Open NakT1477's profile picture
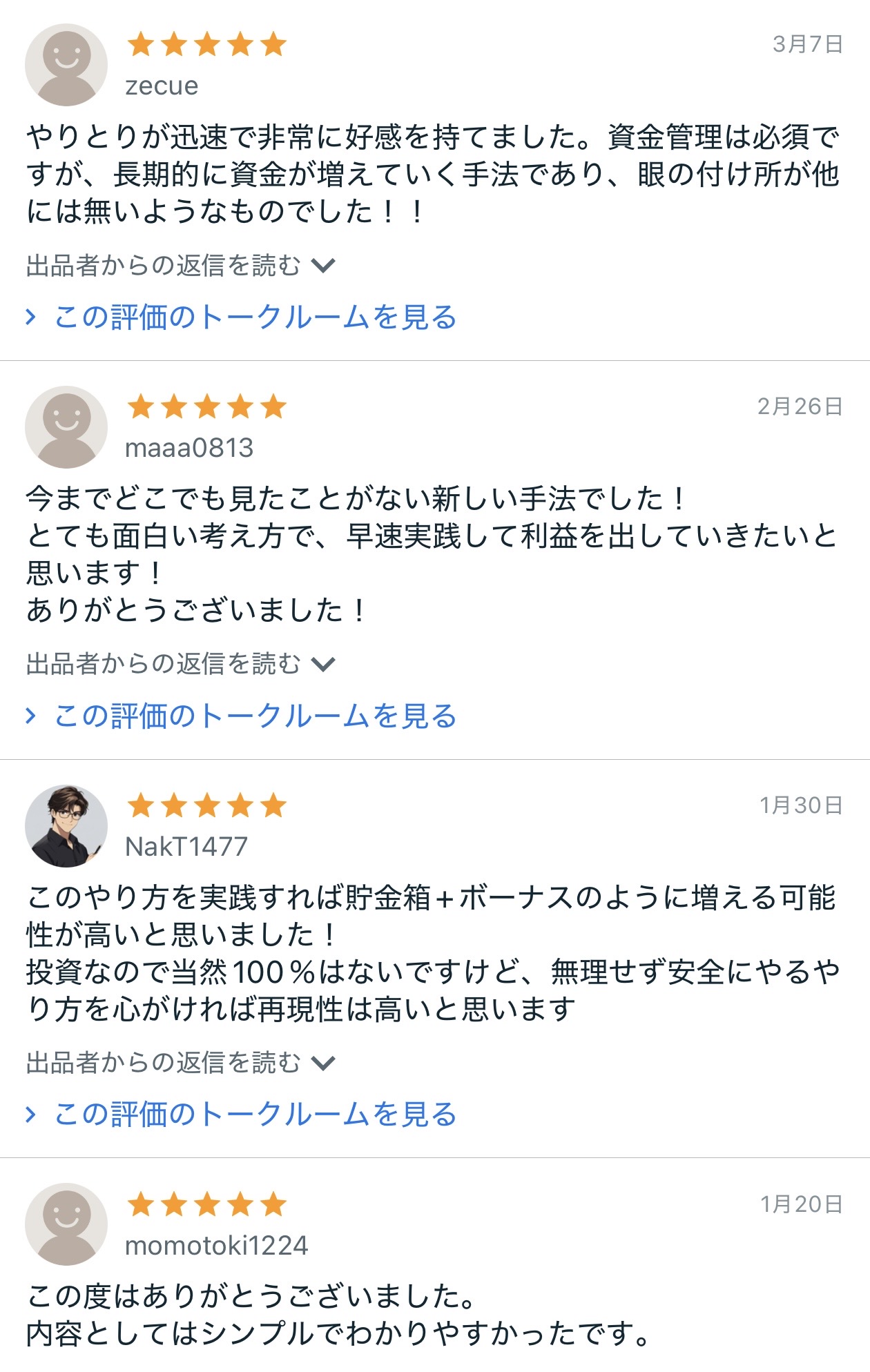The height and width of the screenshot is (1372, 870). [66, 826]
